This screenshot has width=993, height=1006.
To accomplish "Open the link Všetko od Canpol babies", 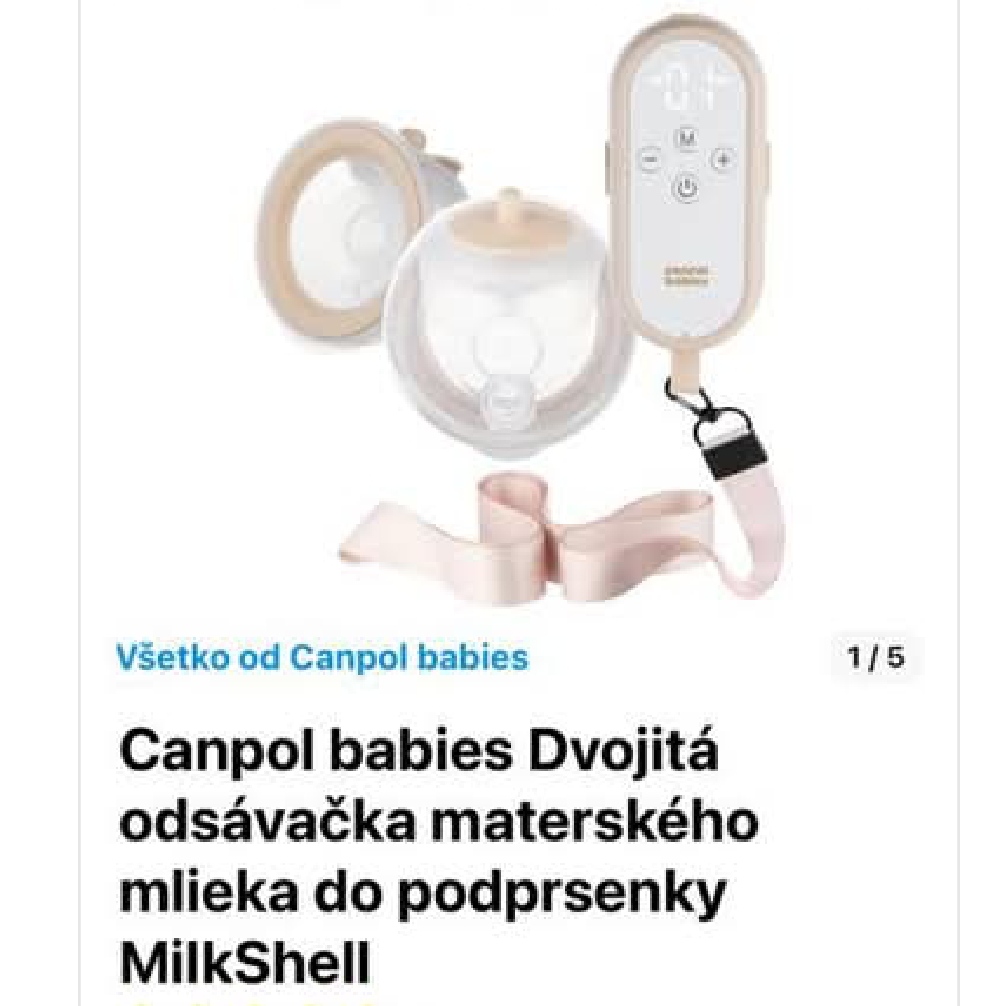I will [x=322, y=658].
